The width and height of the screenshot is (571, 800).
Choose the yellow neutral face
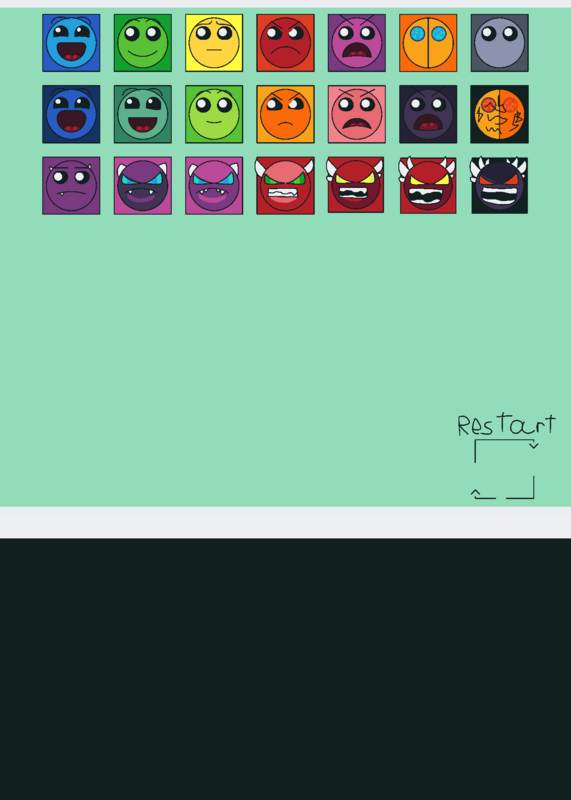[x=214, y=43]
